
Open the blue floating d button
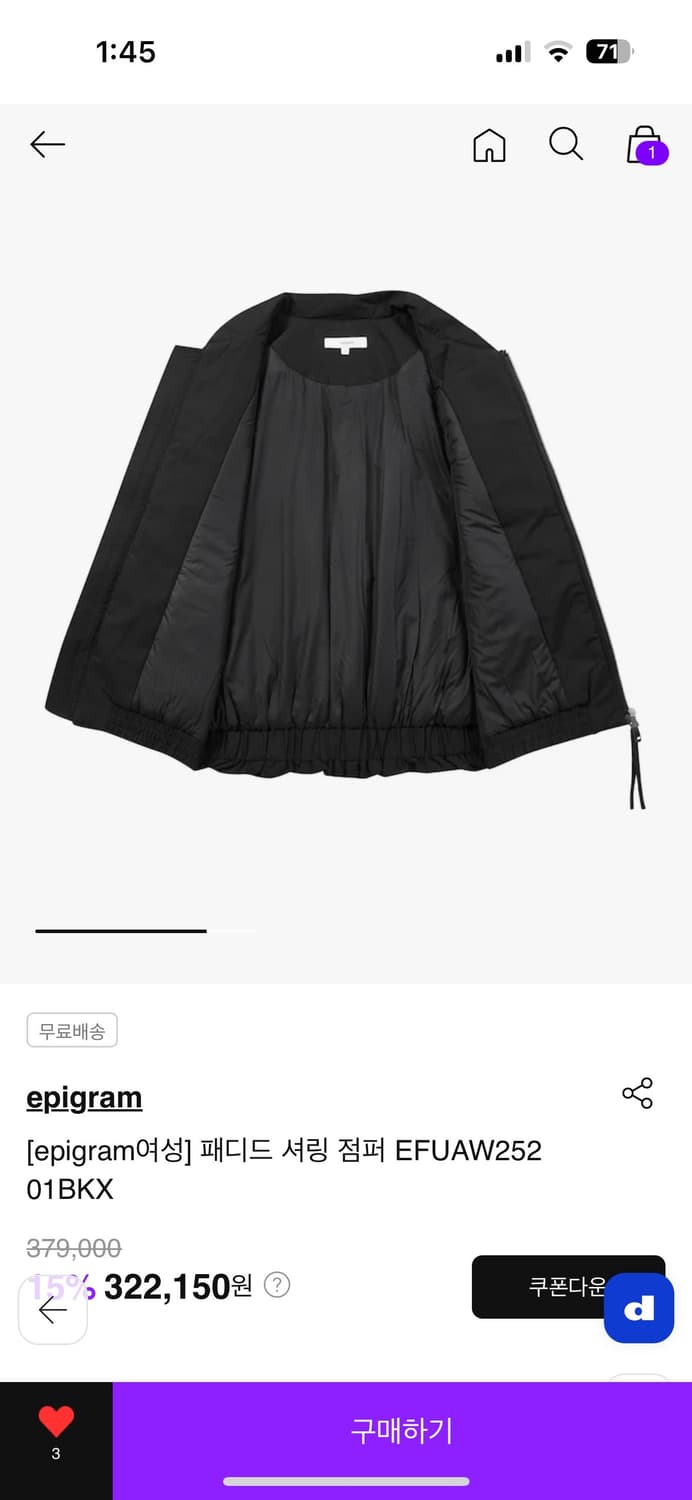[x=639, y=1308]
